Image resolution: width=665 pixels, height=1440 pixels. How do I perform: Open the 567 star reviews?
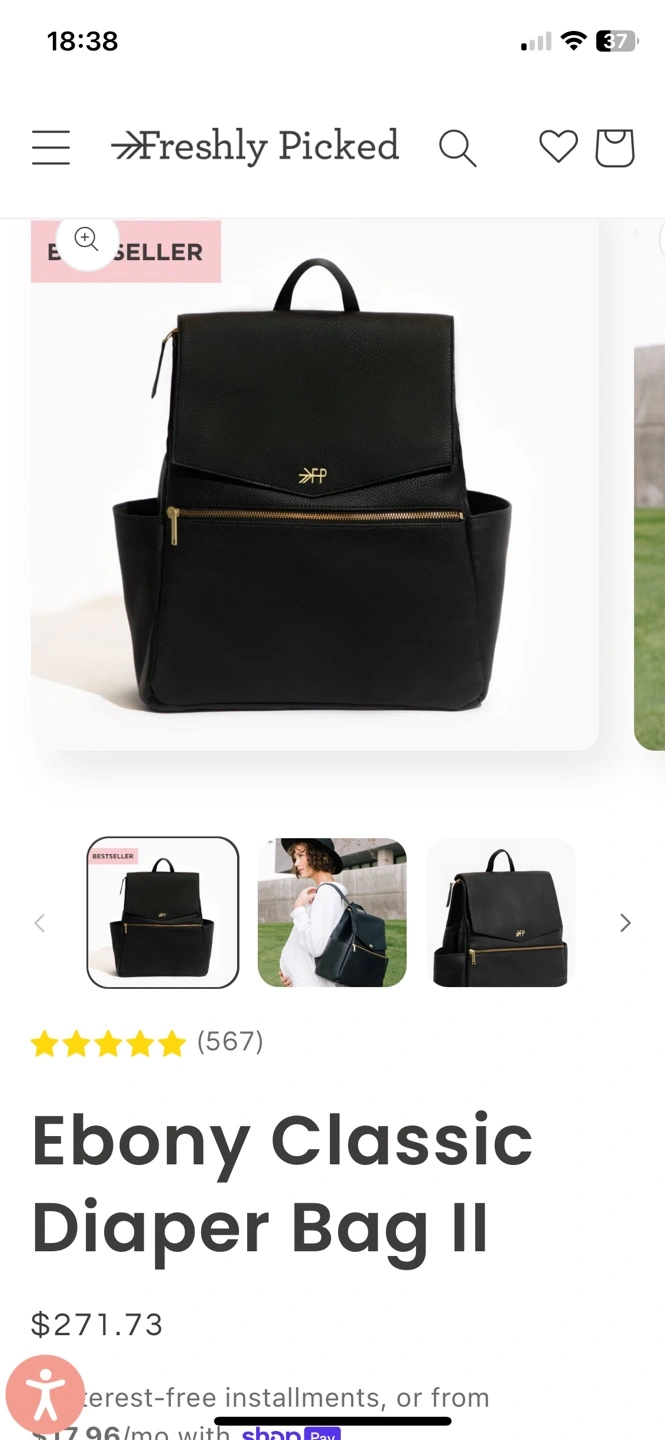pos(147,1043)
